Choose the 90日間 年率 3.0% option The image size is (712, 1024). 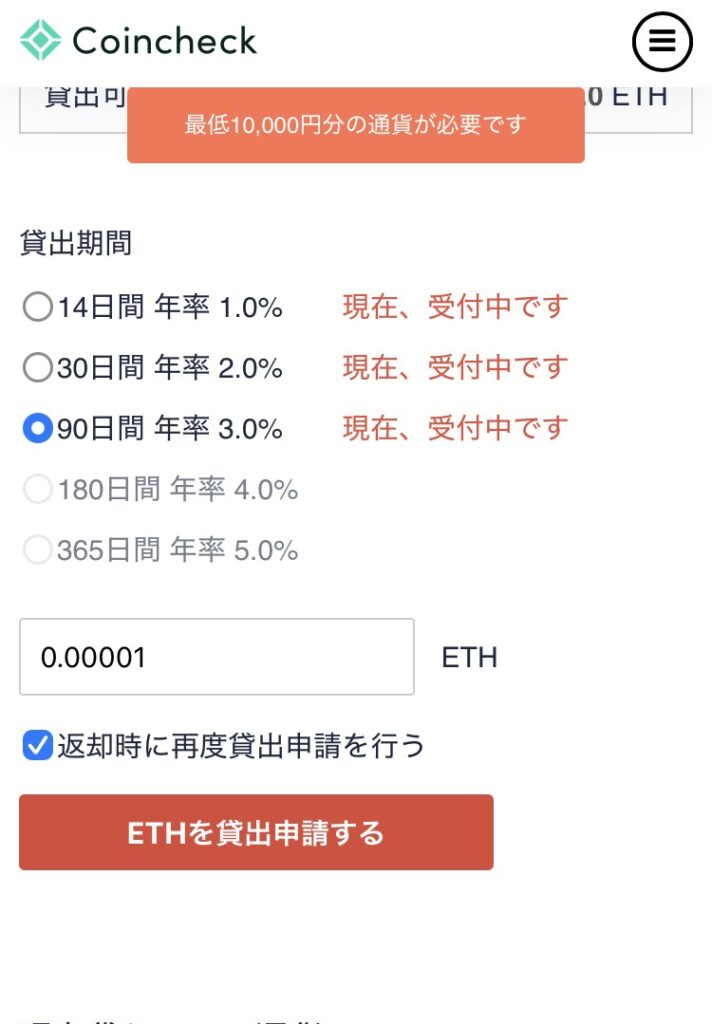click(x=37, y=429)
